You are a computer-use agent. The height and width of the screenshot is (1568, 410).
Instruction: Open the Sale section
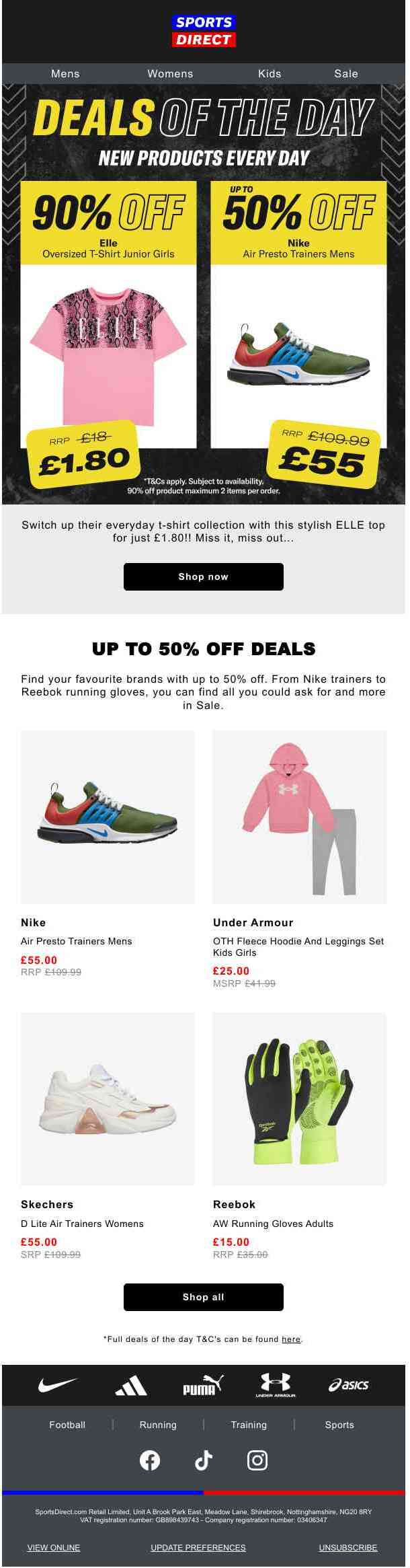tap(346, 73)
